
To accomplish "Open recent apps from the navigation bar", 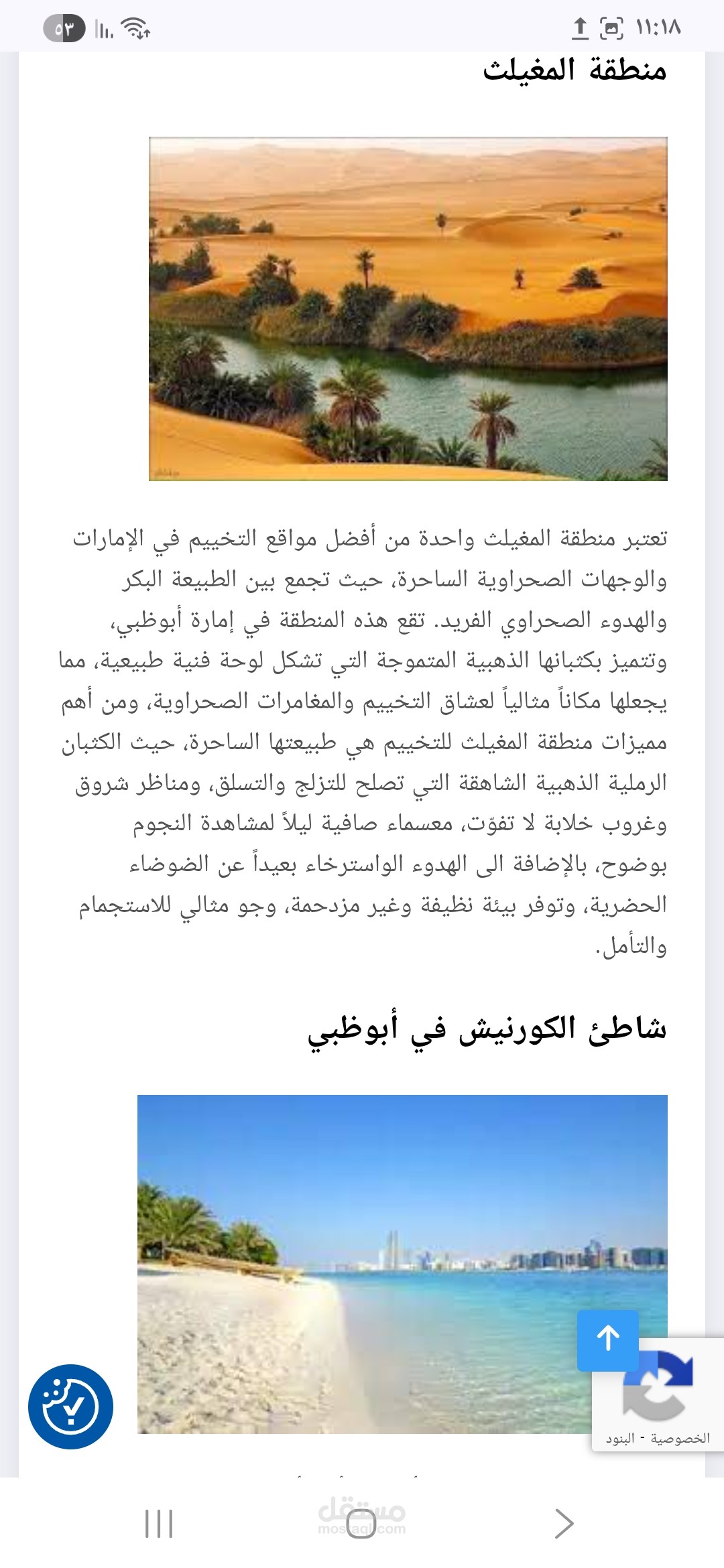I will [159, 1524].
